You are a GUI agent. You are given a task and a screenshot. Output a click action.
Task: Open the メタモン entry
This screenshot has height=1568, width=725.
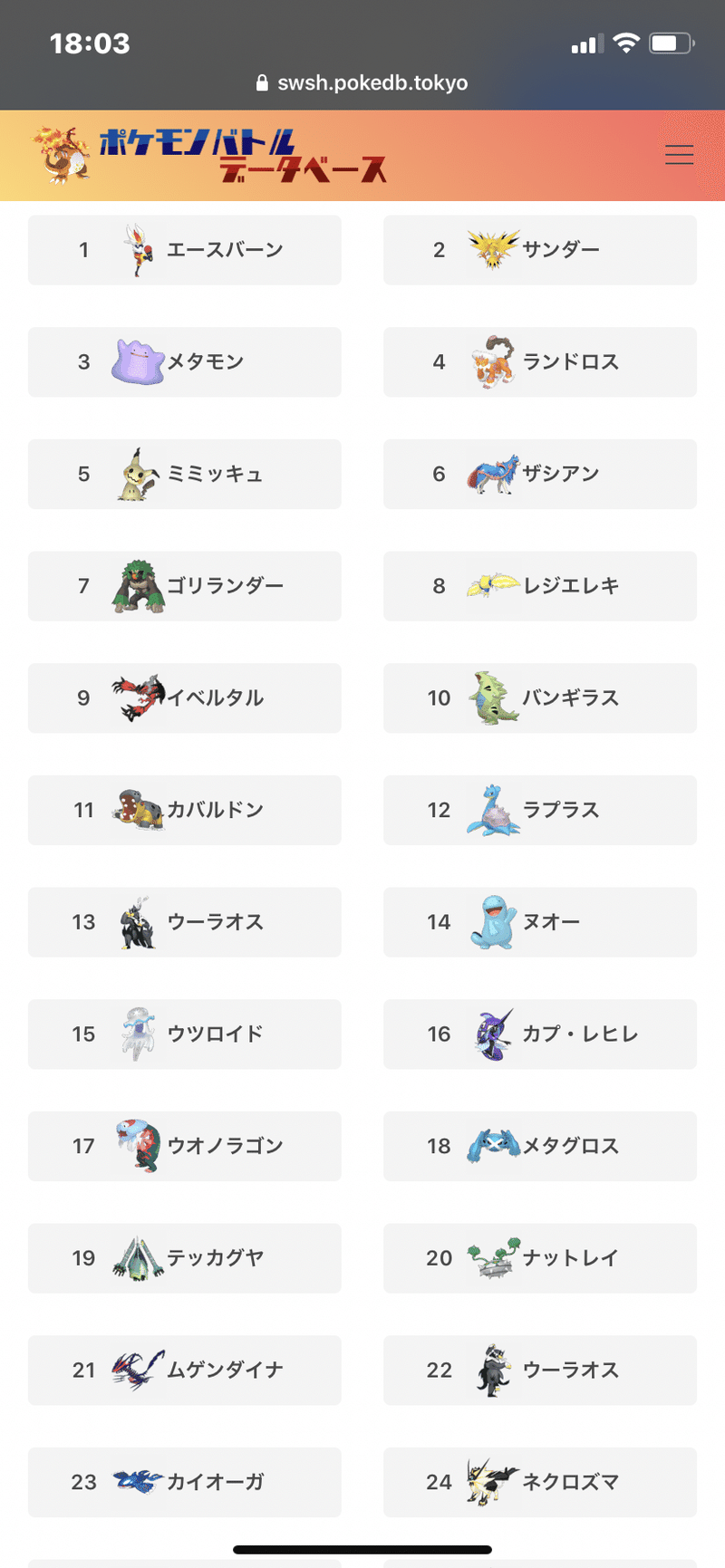tap(185, 362)
